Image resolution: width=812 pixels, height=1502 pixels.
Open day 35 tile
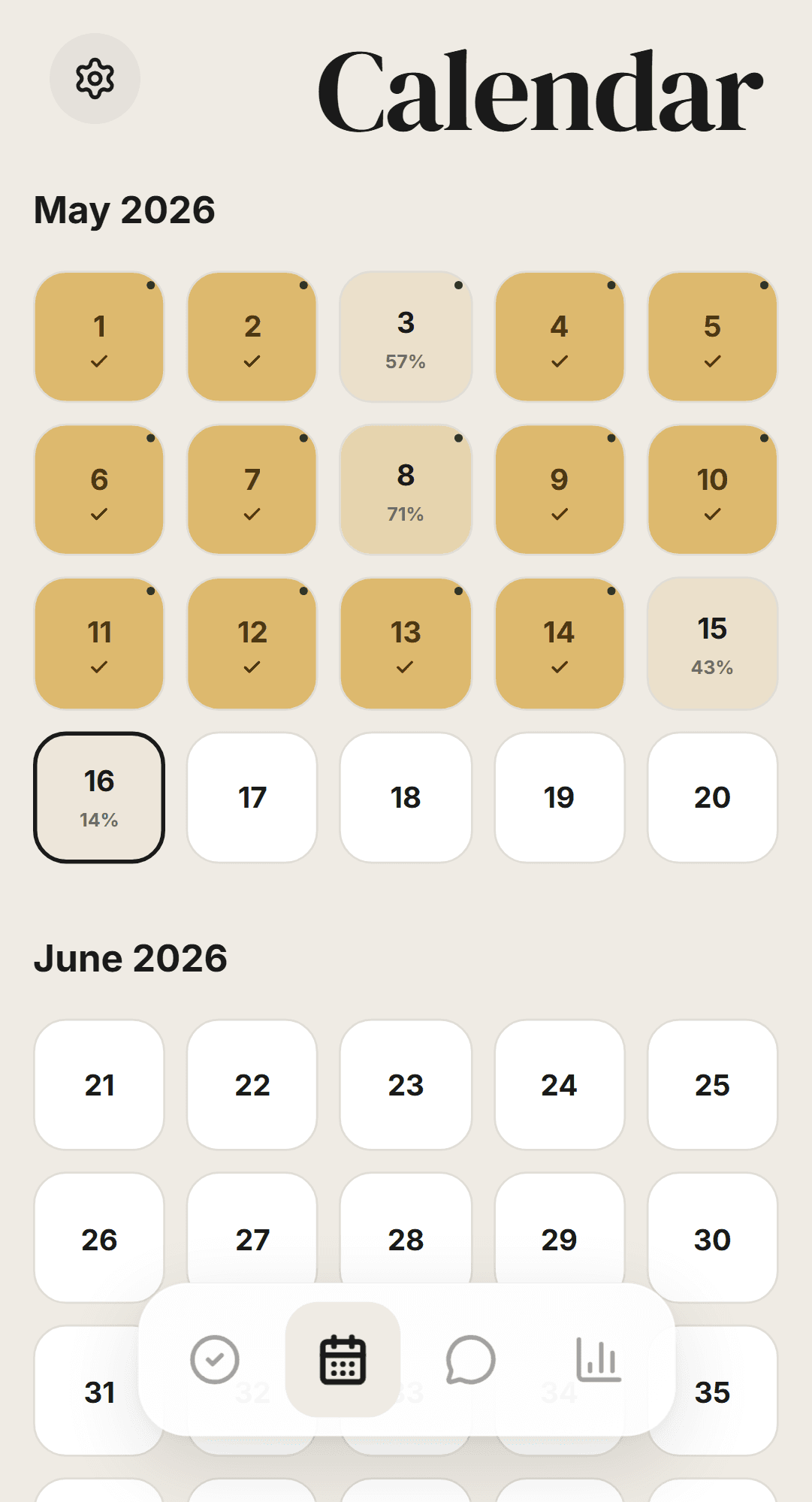point(712,1392)
